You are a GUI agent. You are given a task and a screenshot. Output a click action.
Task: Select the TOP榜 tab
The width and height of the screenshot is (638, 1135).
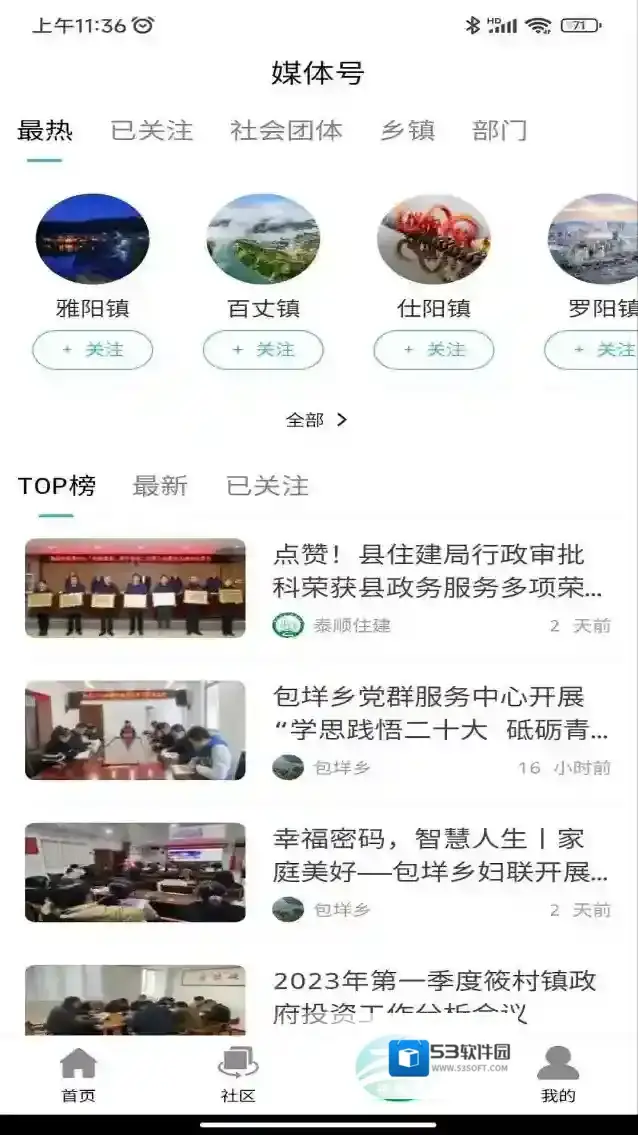[x=57, y=486]
